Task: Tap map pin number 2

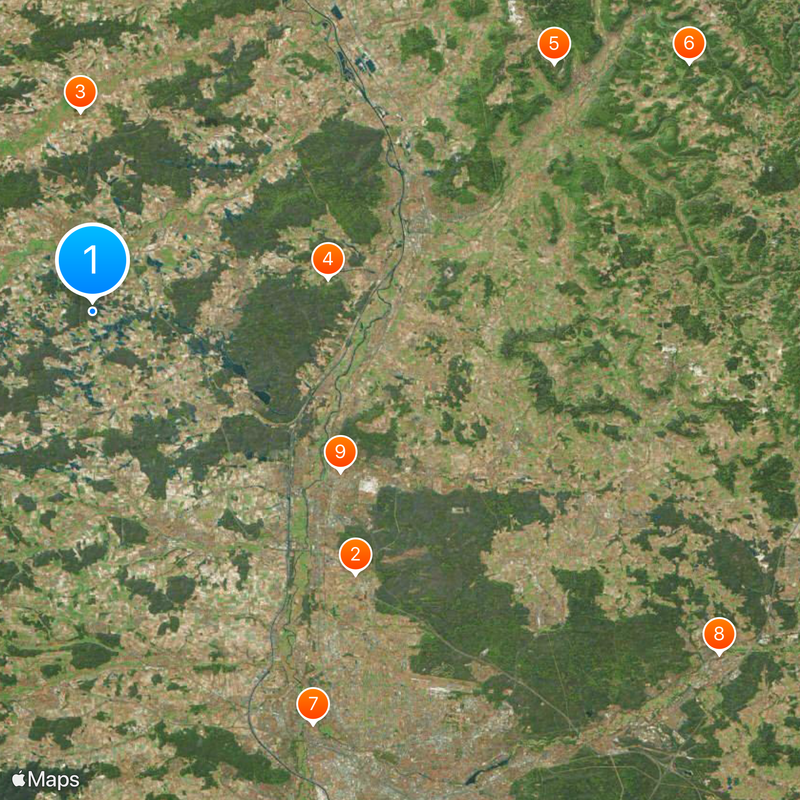Action: 355,555
